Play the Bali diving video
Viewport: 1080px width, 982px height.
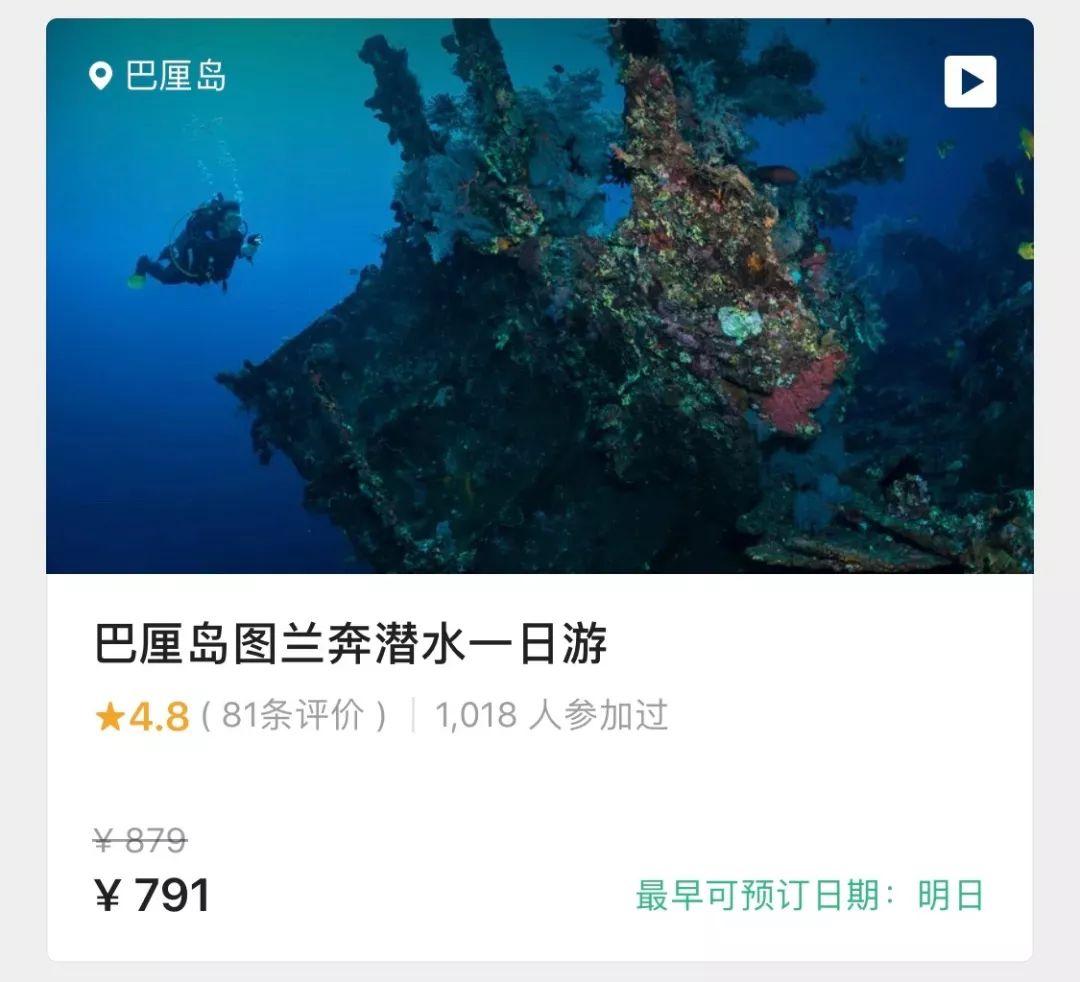pos(970,82)
